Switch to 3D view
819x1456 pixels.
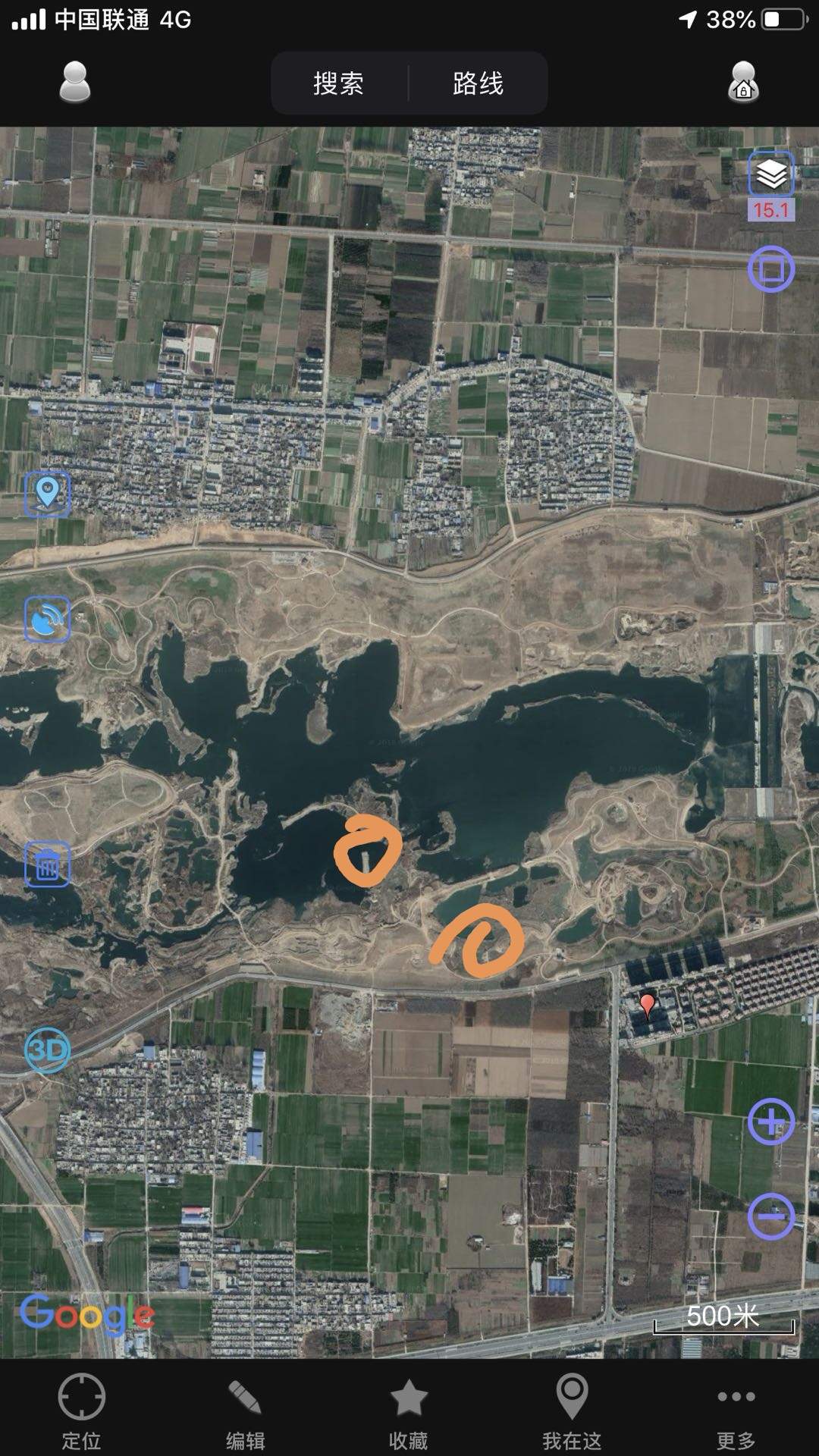[x=47, y=1050]
